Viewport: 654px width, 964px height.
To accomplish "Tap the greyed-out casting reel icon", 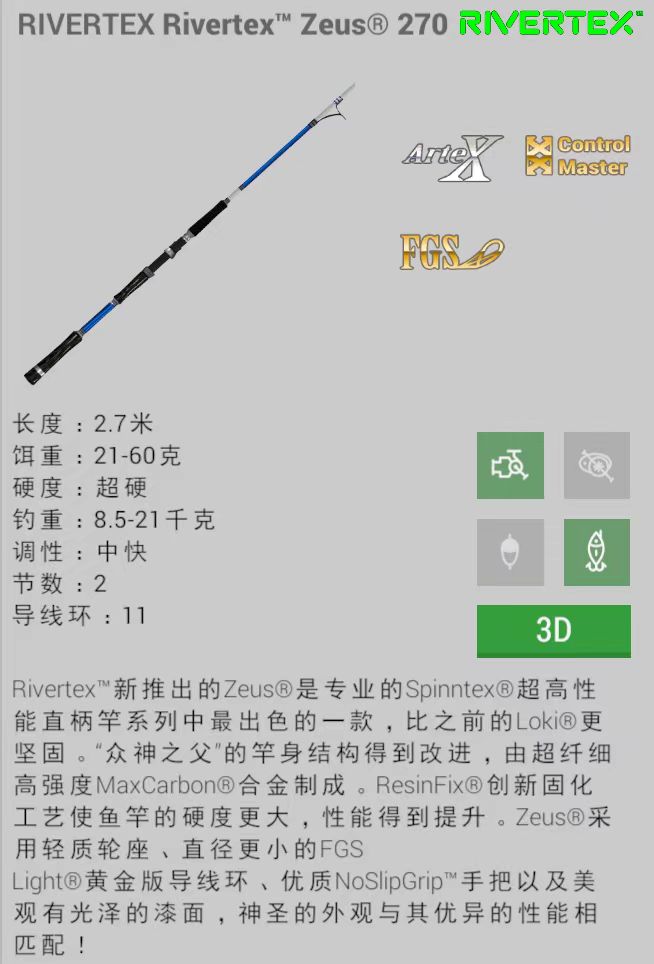I will (597, 465).
